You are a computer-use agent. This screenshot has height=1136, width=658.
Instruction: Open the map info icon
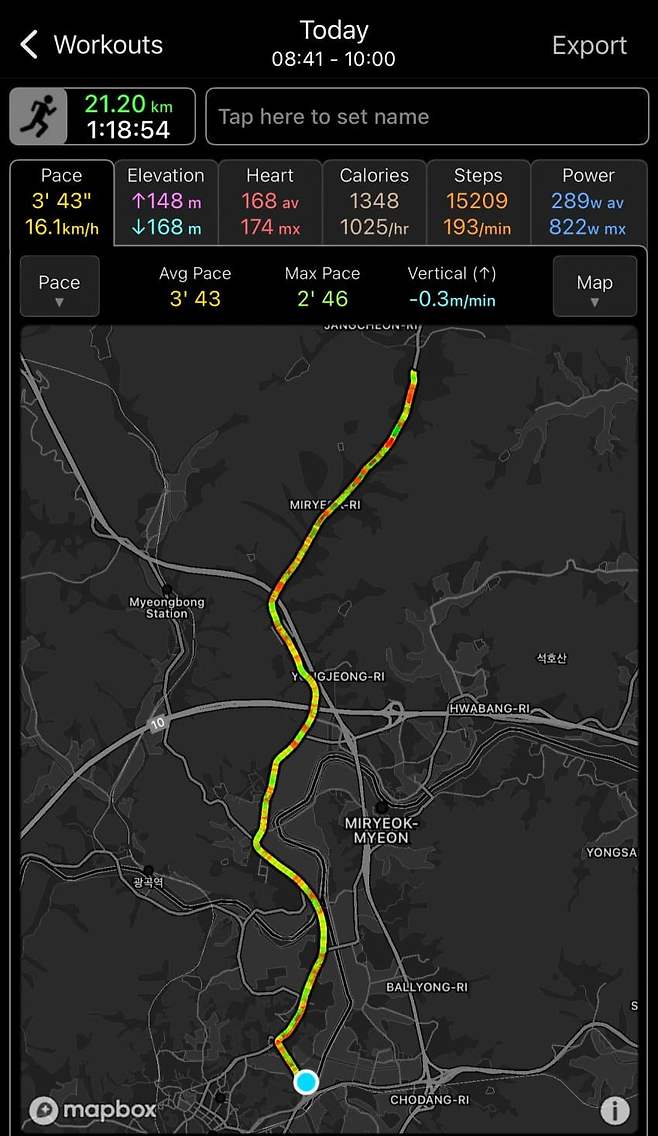point(615,1110)
